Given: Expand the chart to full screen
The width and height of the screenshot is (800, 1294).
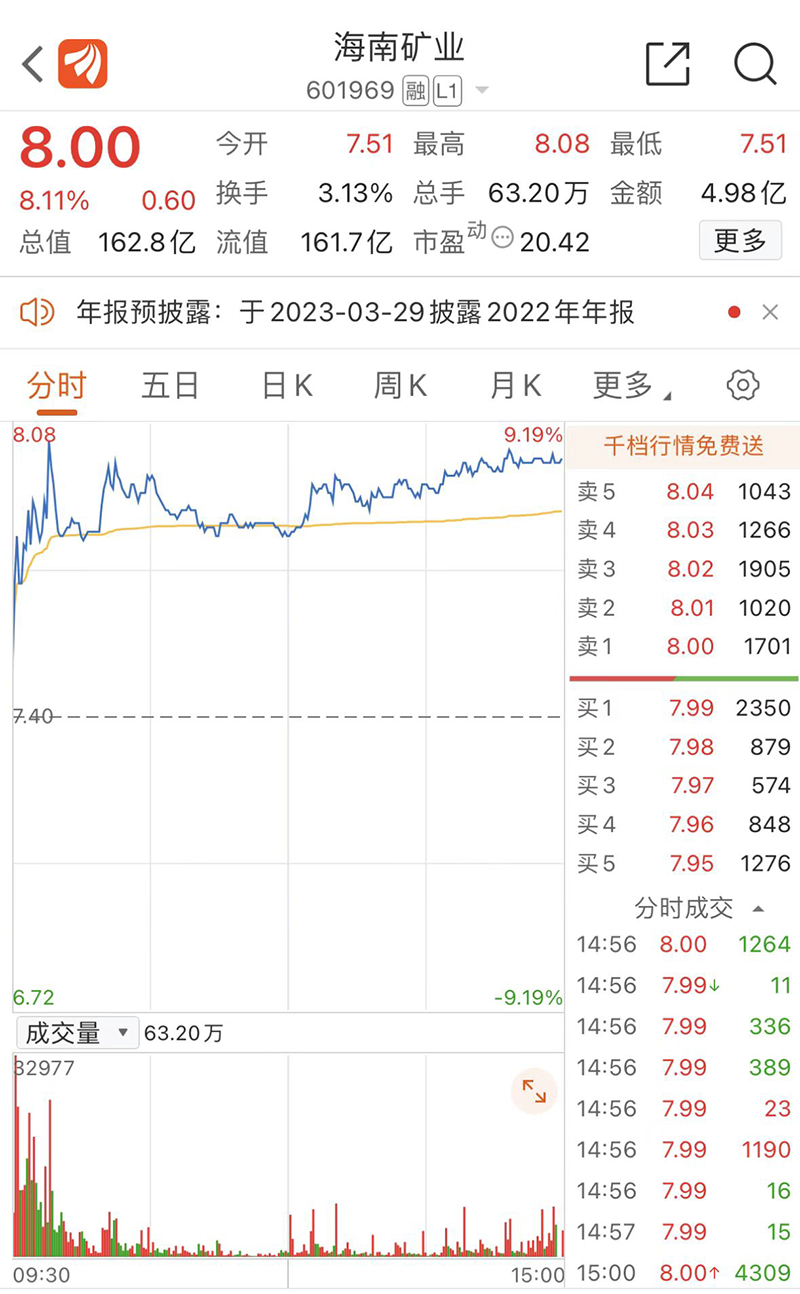Looking at the screenshot, I should 534,1091.
